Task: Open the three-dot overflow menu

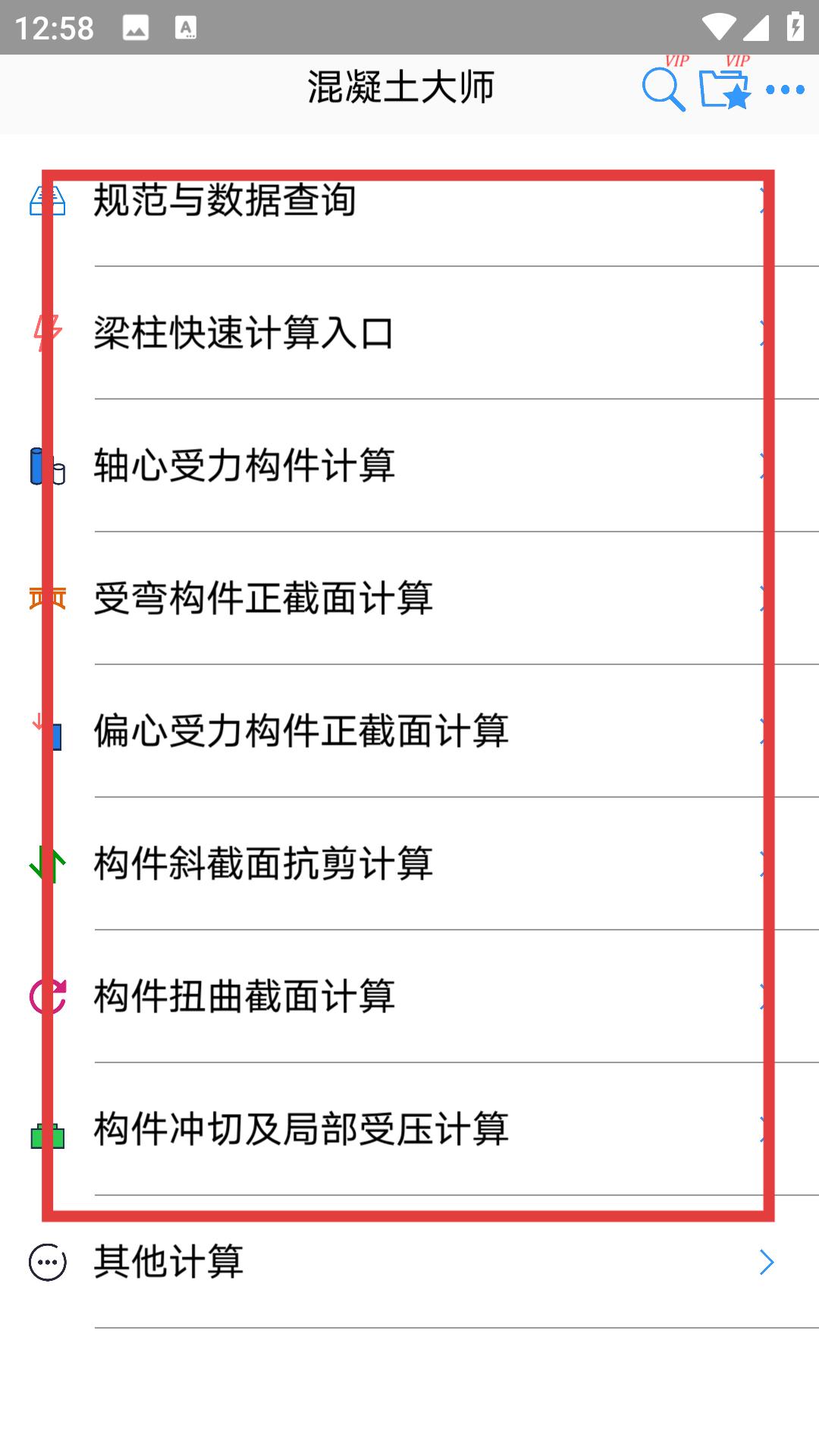Action: point(785,89)
